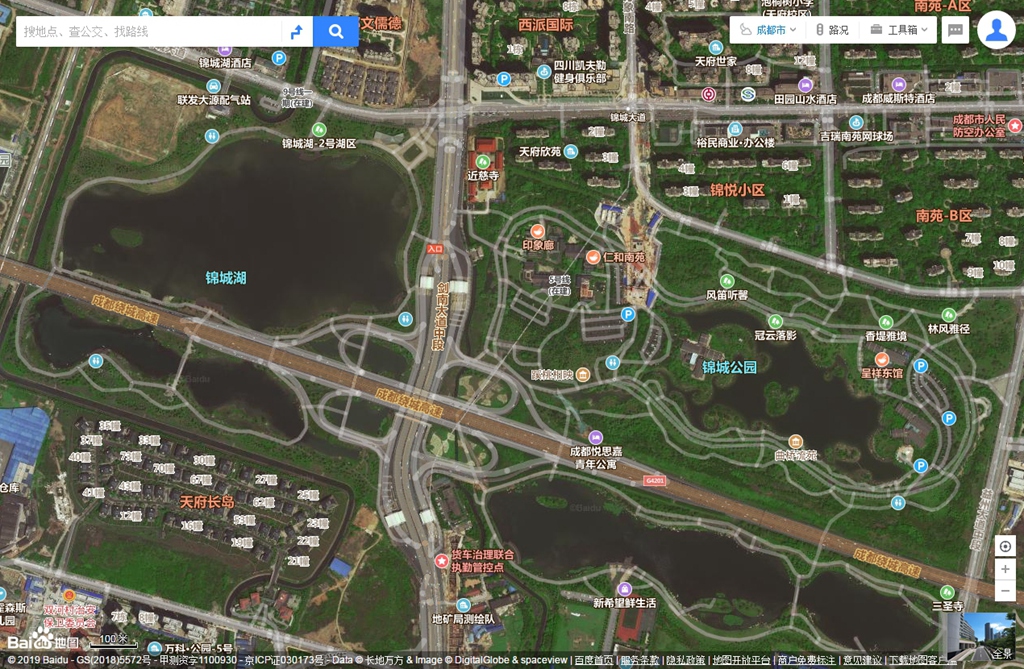Zoom out with the minus button
1024x669 pixels.
point(1005,591)
